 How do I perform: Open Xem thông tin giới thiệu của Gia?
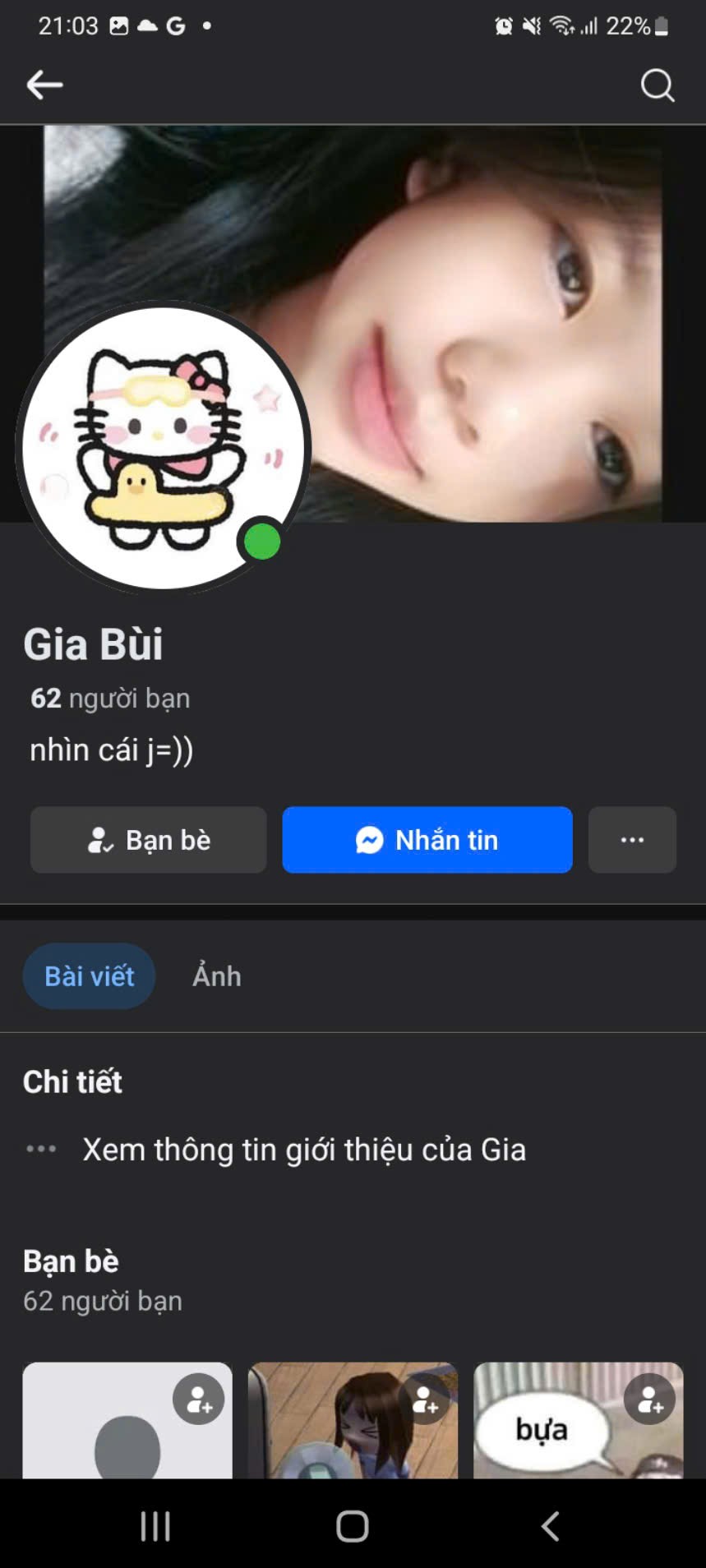303,1150
